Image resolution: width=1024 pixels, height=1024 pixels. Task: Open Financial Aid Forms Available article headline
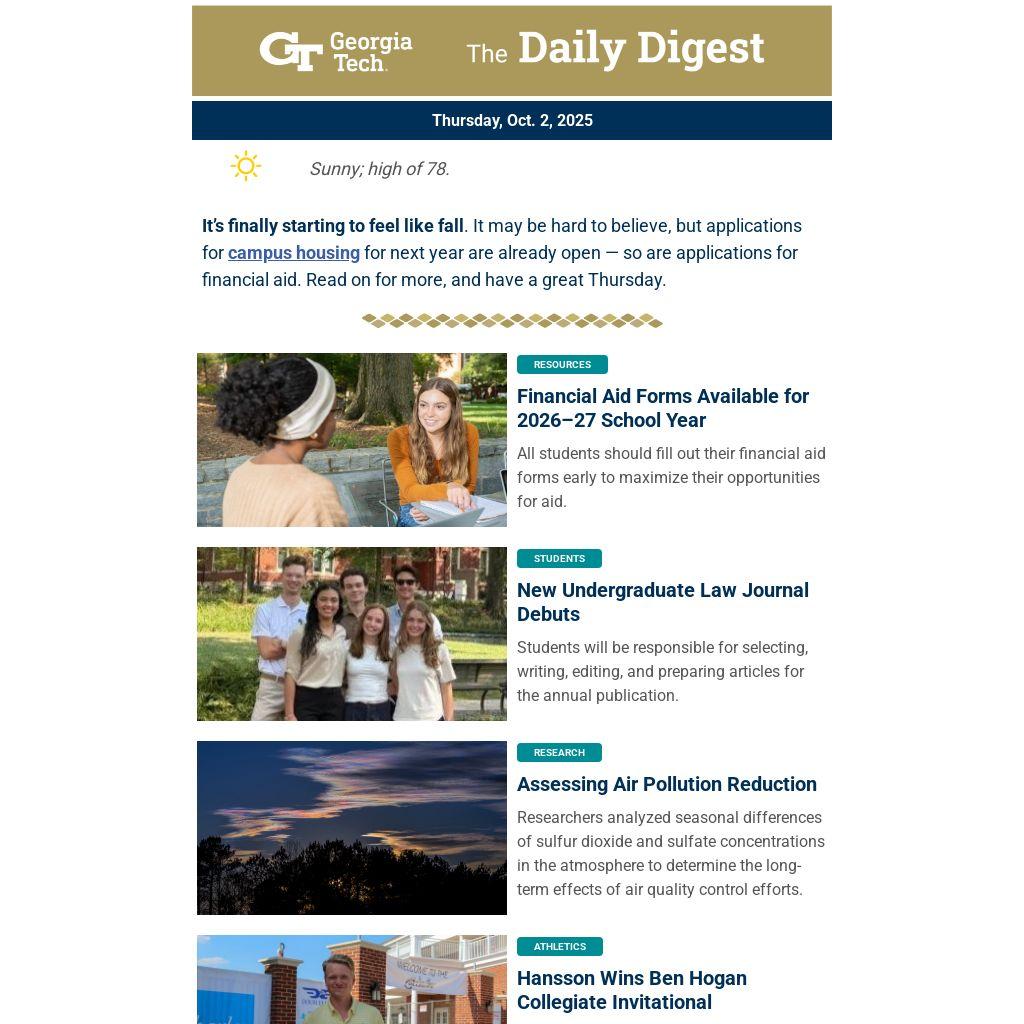tap(662, 408)
